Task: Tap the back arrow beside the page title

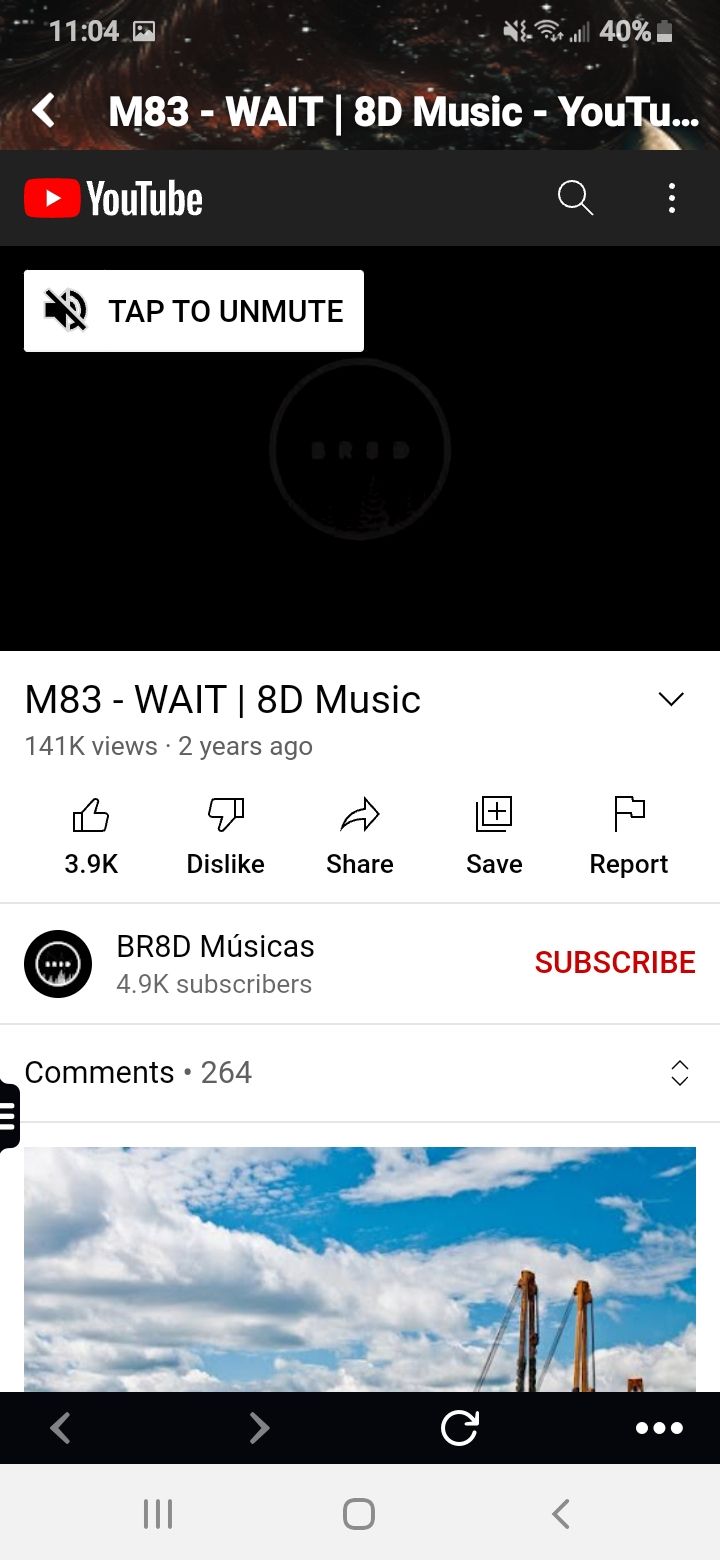Action: (43, 111)
